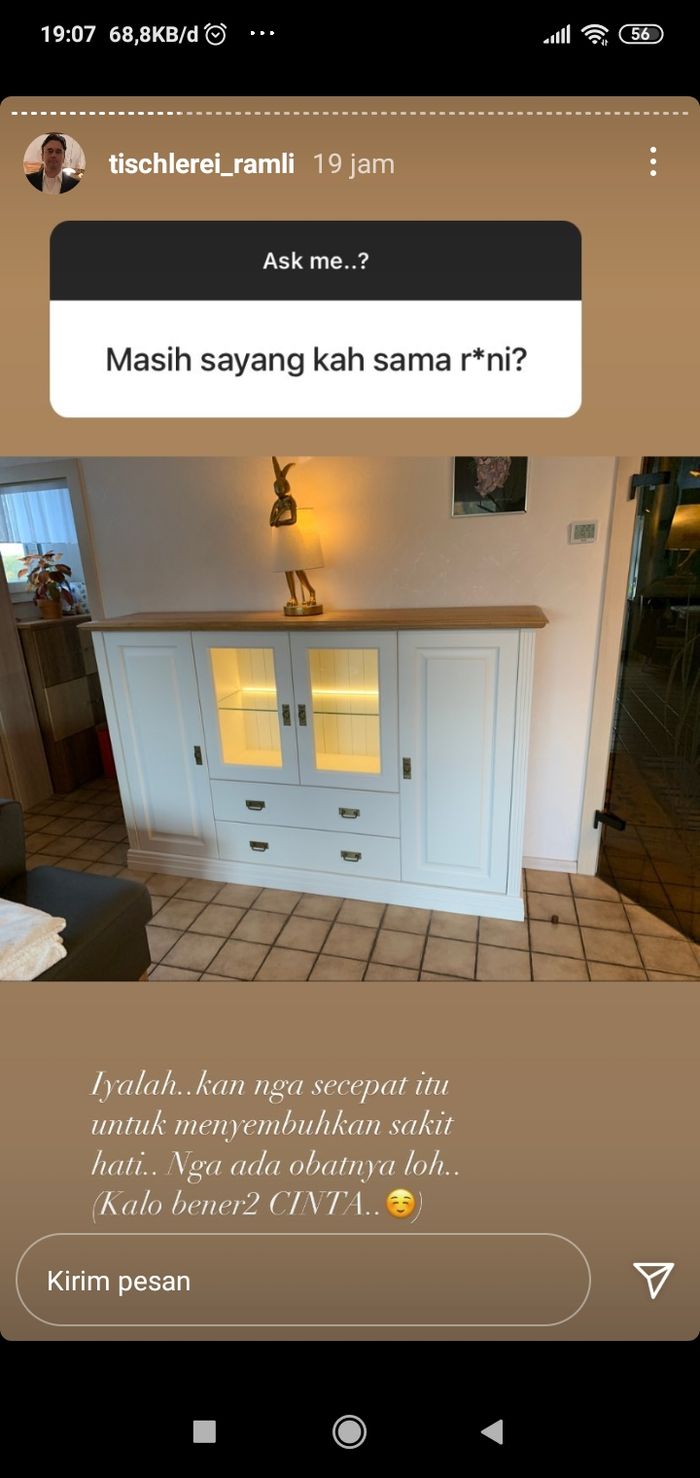Screen dimensions: 700x1478
Task: Go to home via the system home button
Action: [349, 1432]
